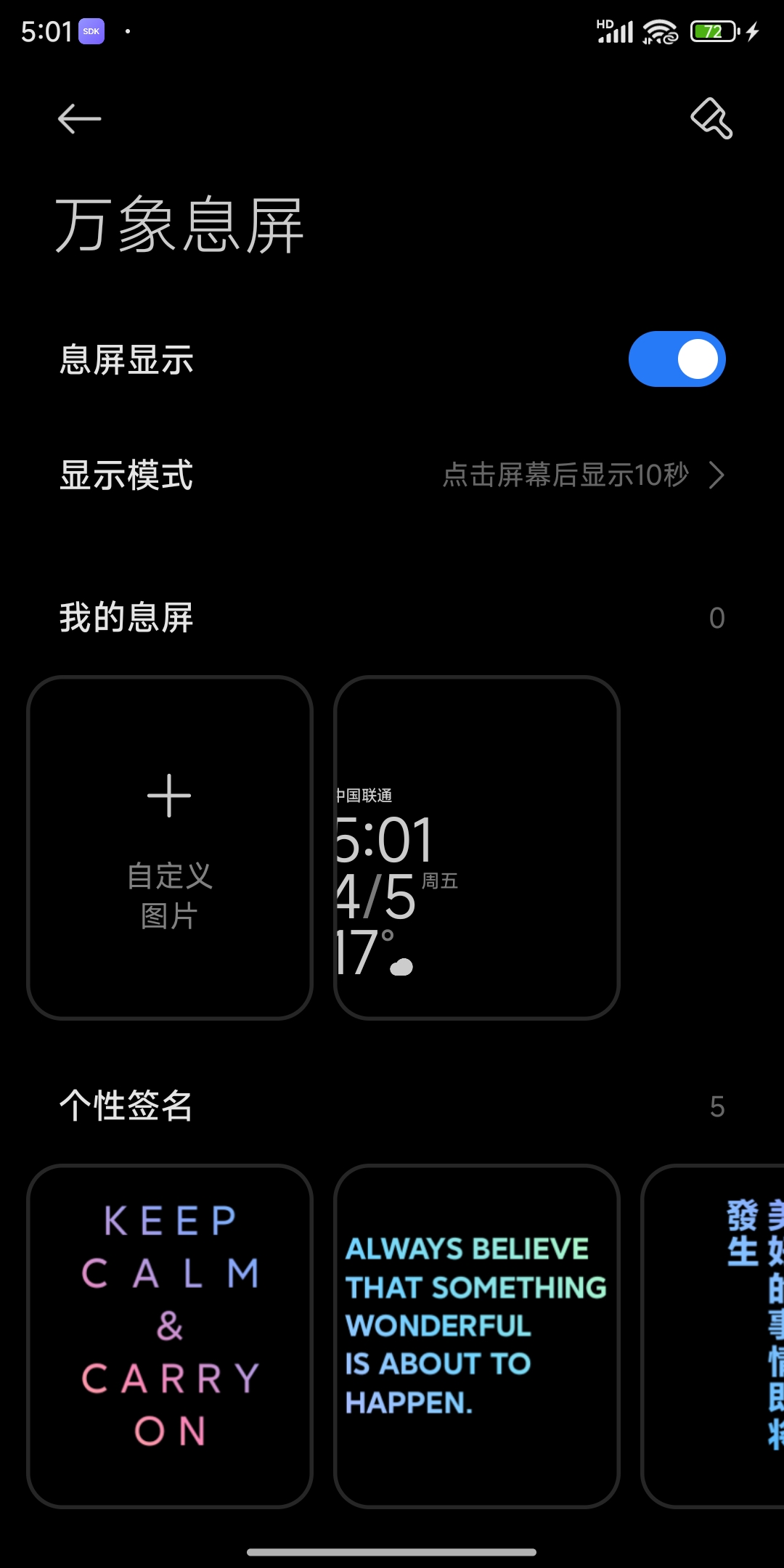Open the vertical Chinese text signature card
This screenshot has height=1568, width=784.
[x=713, y=1336]
